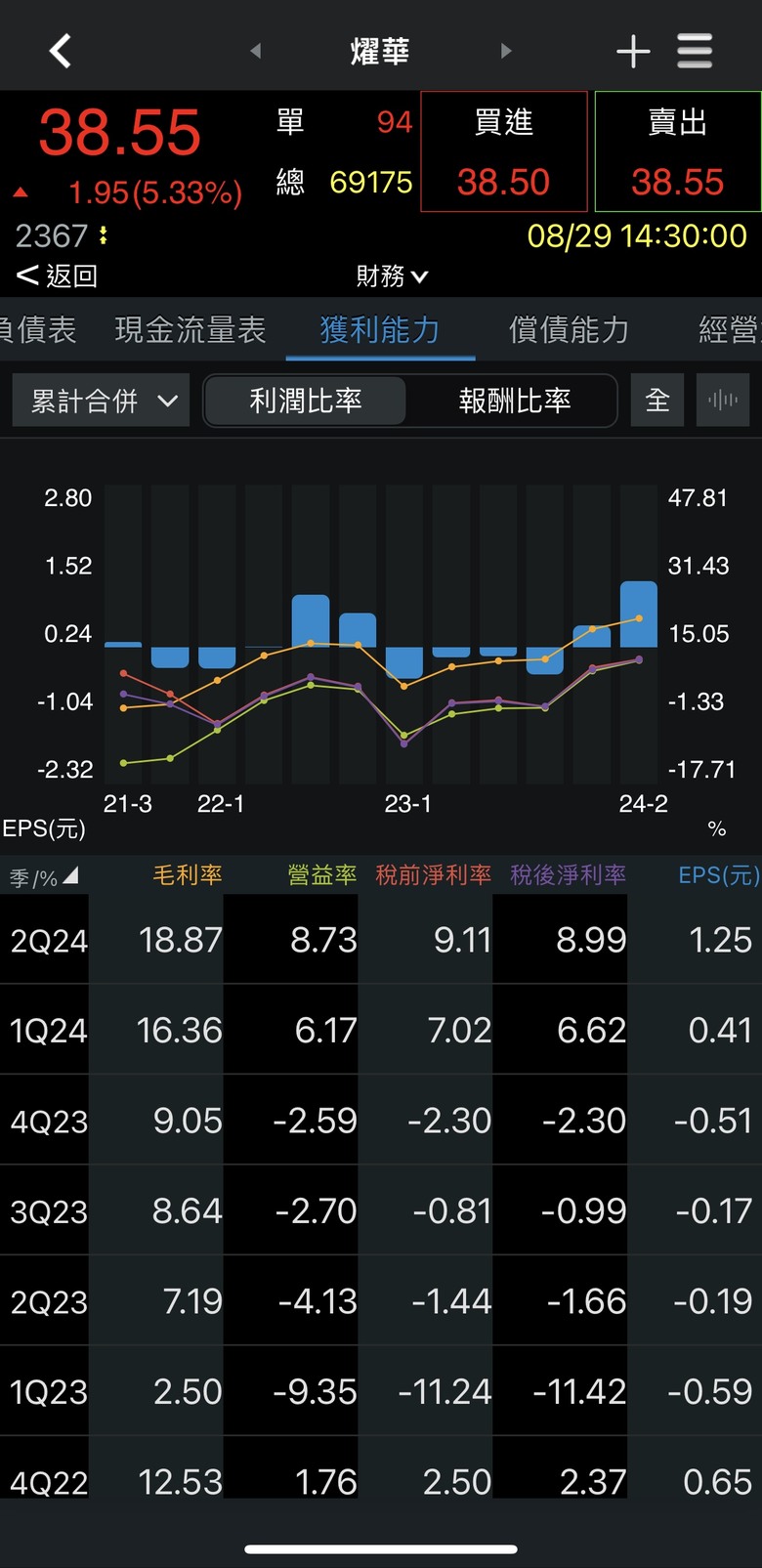Screen dimensions: 762x1568
Task: Expand the 財務 dropdown
Action: tap(392, 276)
